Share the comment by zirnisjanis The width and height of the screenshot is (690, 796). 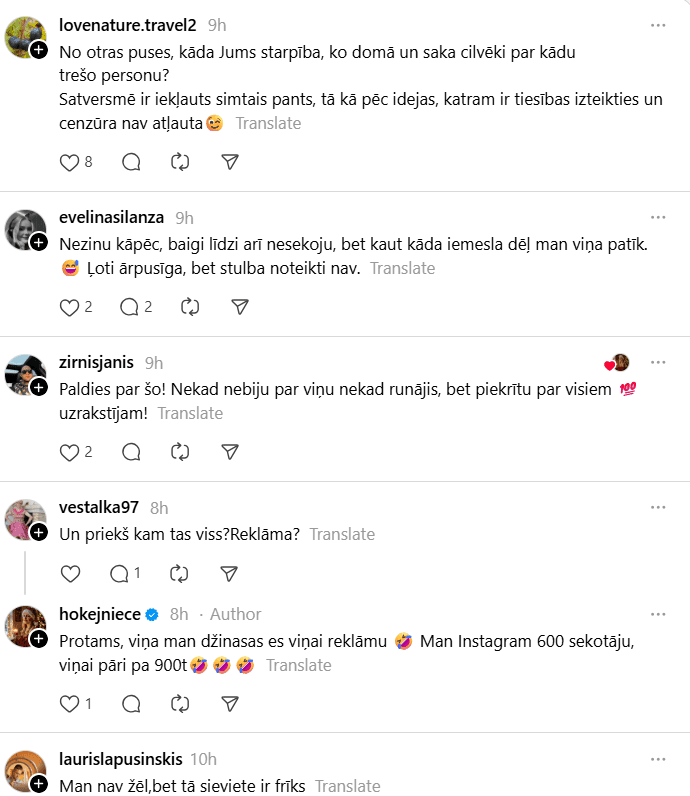click(x=229, y=452)
